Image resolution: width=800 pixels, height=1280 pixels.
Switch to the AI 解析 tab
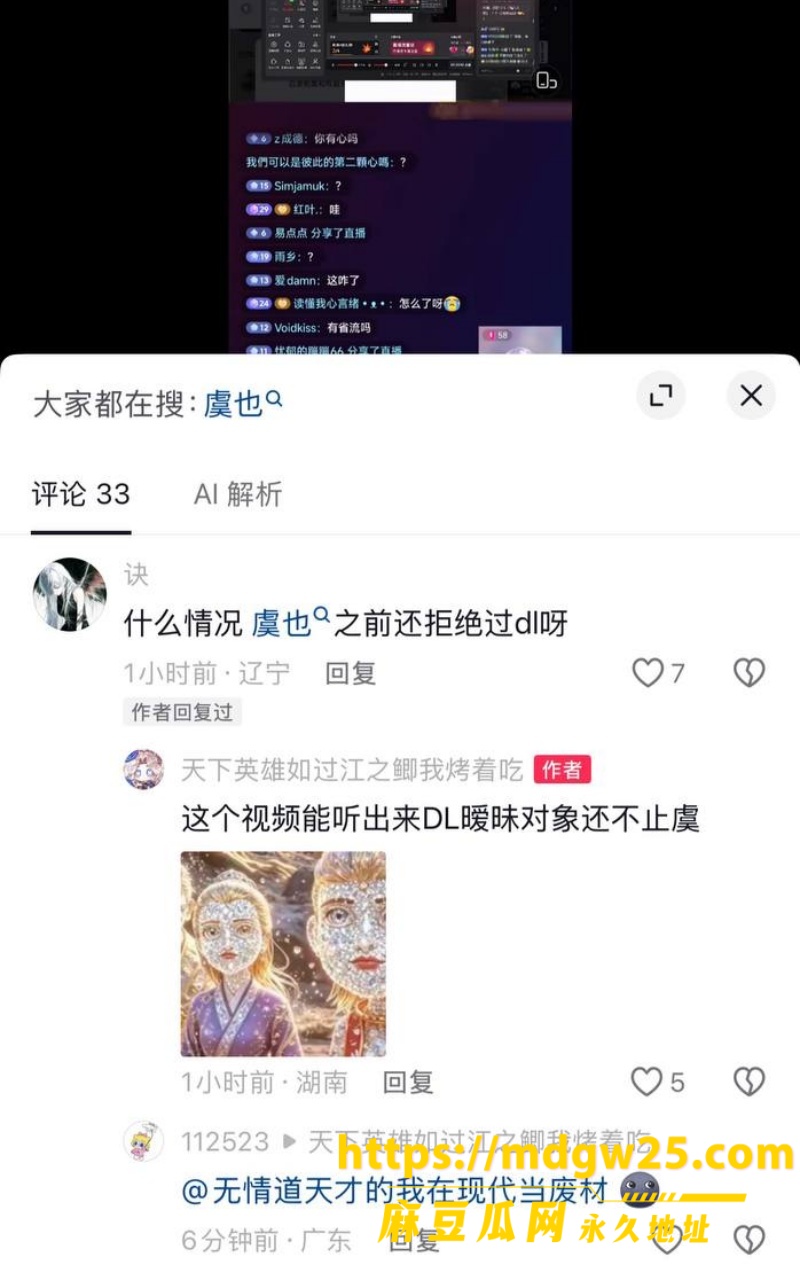[x=238, y=494]
